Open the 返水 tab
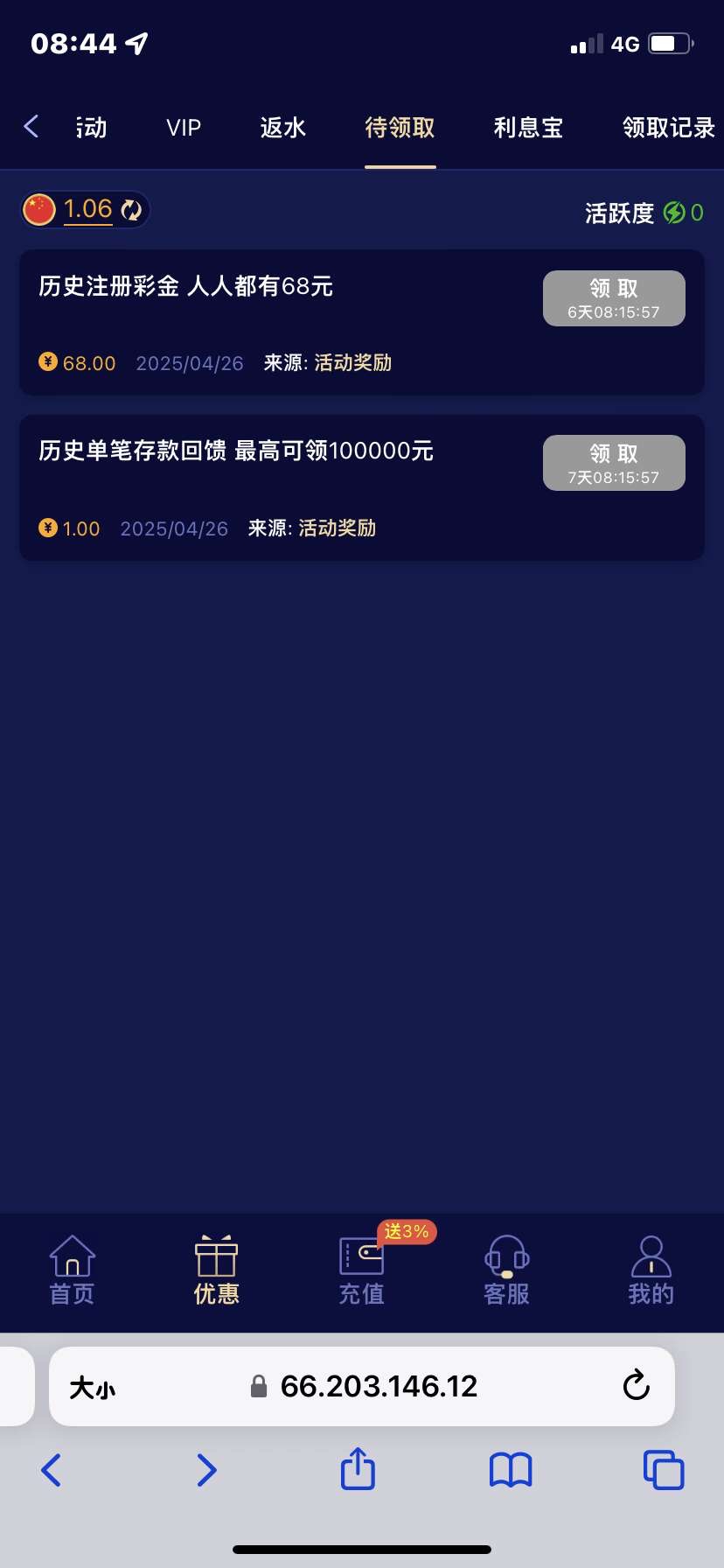Screen dimensions: 724x1568 282,128
